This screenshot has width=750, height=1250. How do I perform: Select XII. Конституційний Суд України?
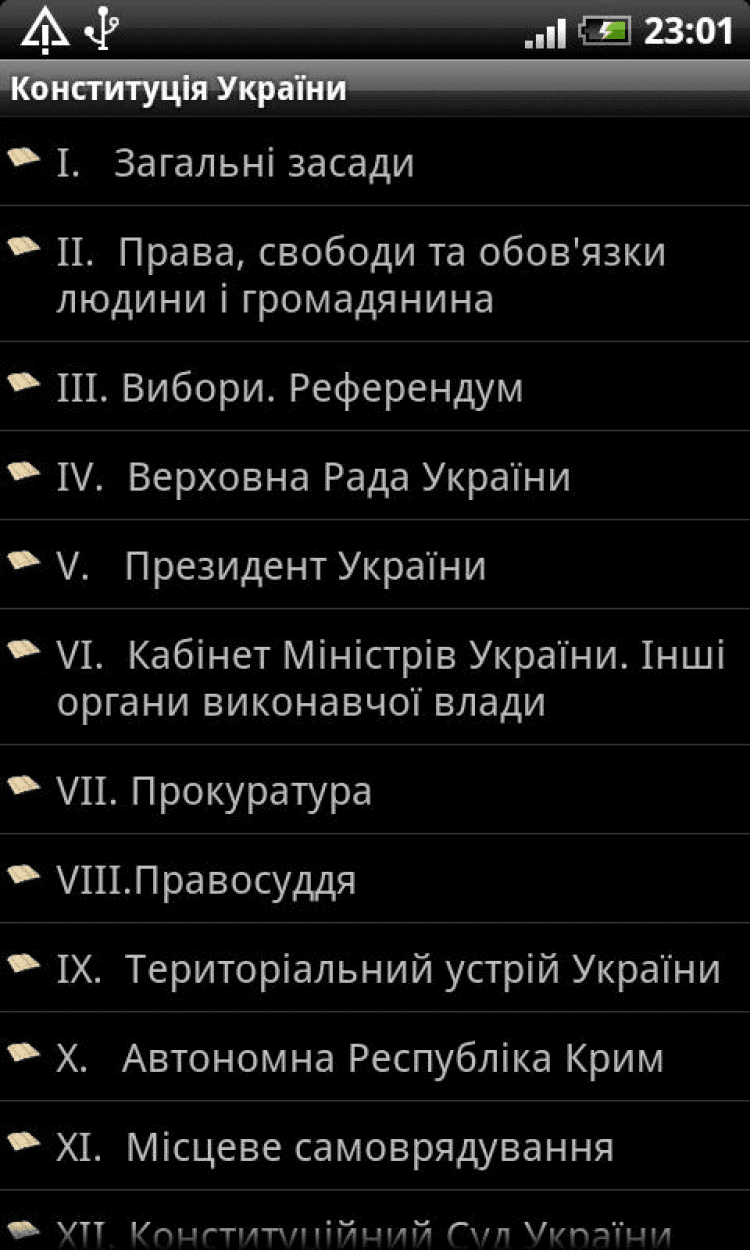pyautogui.click(x=375, y=1230)
